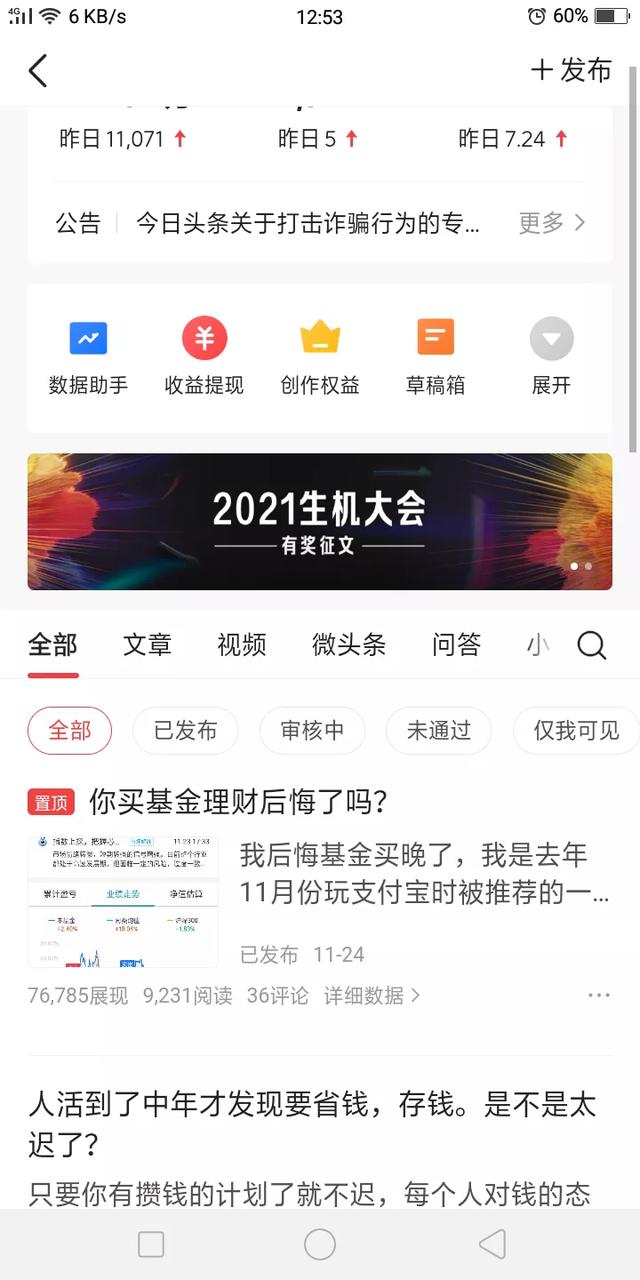Filter by 审核中 chip

click(312, 731)
